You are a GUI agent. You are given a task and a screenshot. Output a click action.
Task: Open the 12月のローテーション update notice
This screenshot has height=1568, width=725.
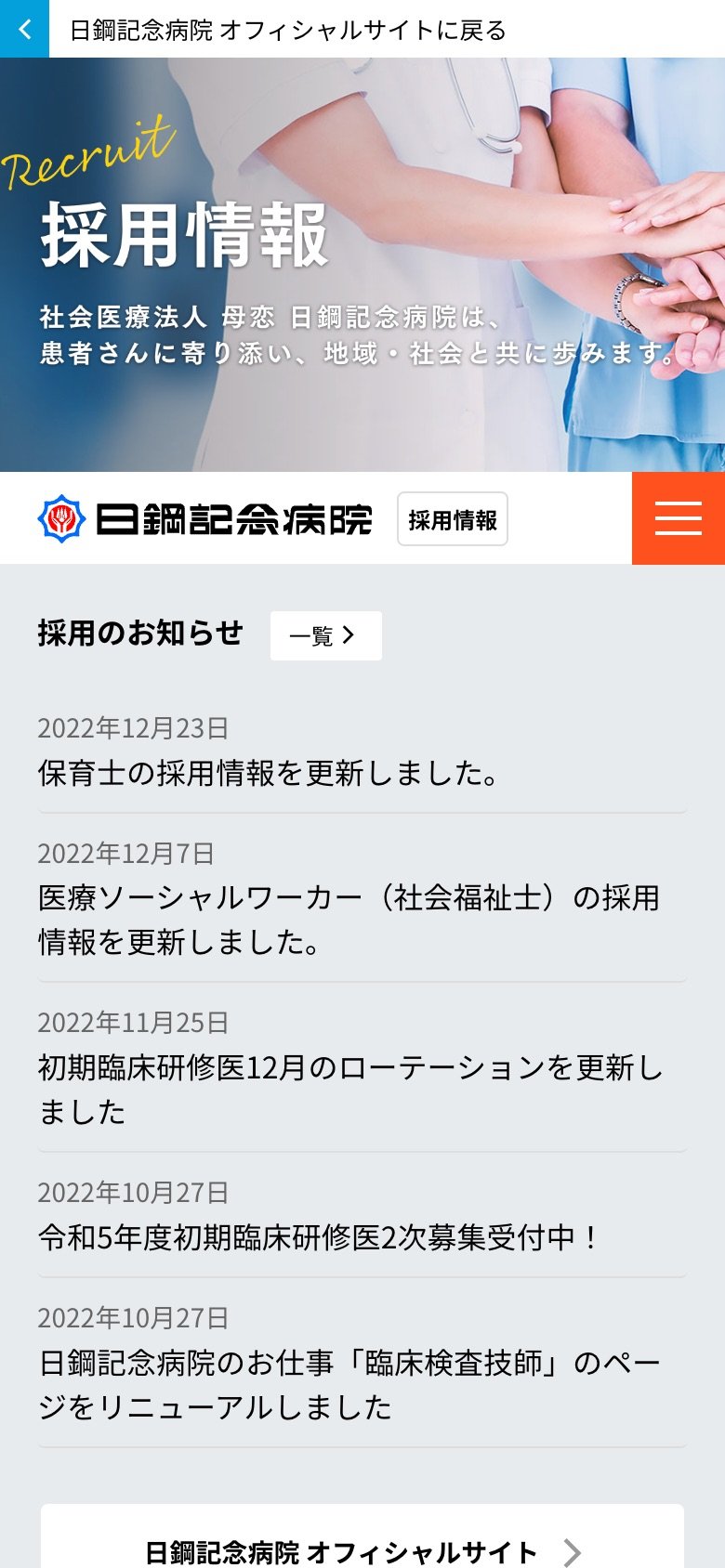tap(349, 1089)
